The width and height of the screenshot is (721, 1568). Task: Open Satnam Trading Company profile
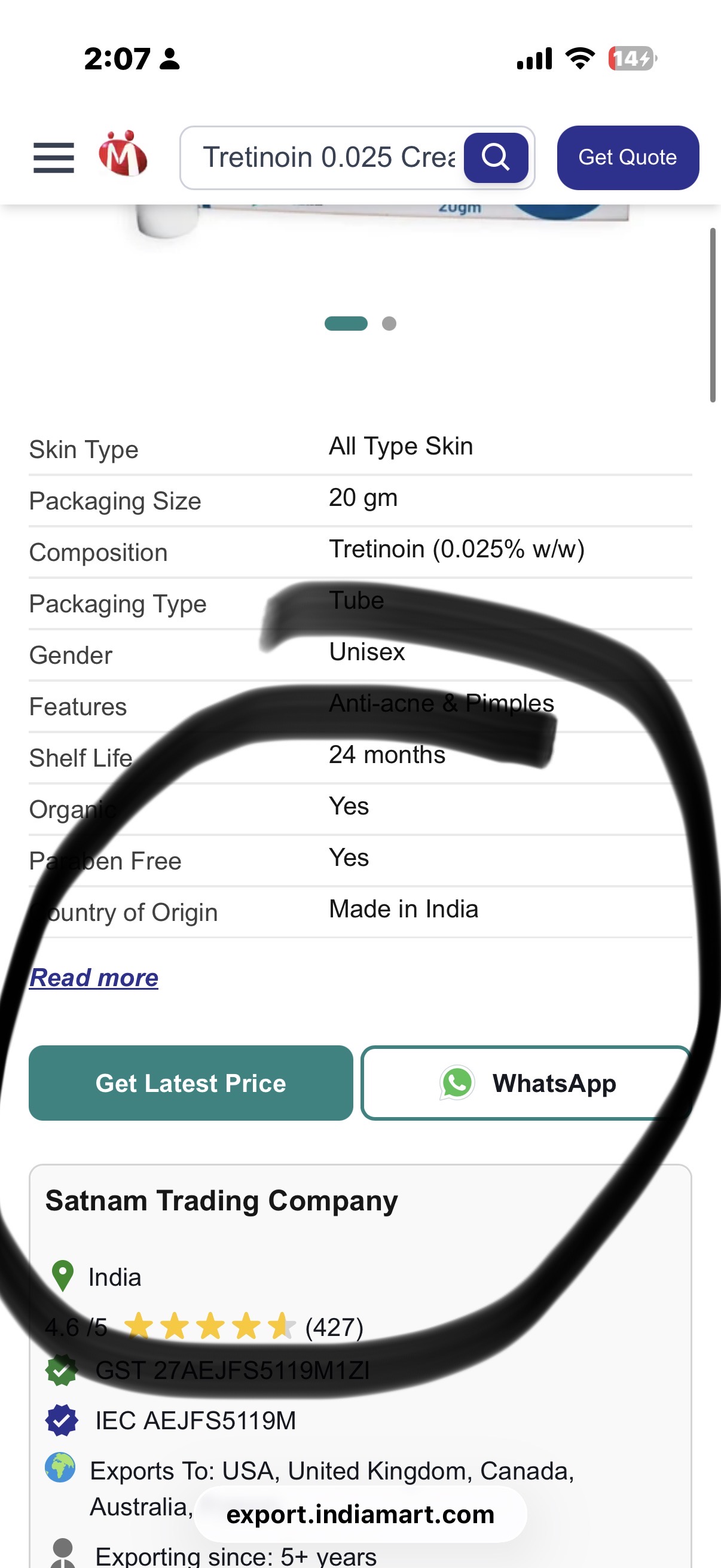click(x=221, y=1201)
